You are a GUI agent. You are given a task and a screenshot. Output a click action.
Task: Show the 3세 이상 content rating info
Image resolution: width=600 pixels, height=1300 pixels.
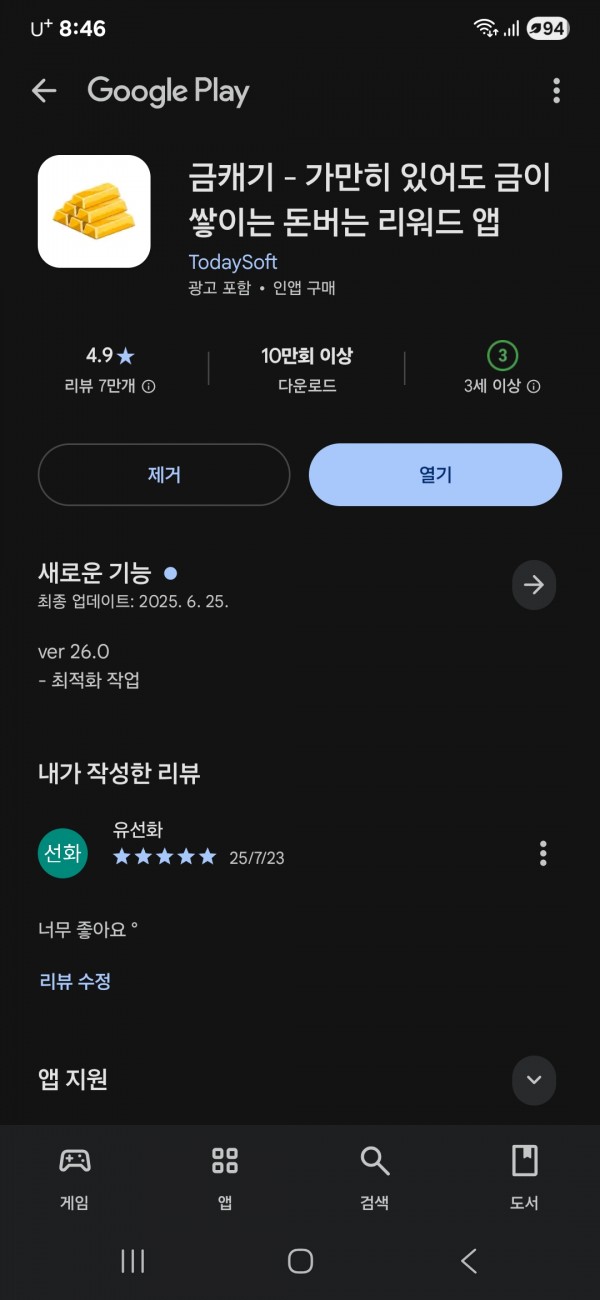[534, 387]
